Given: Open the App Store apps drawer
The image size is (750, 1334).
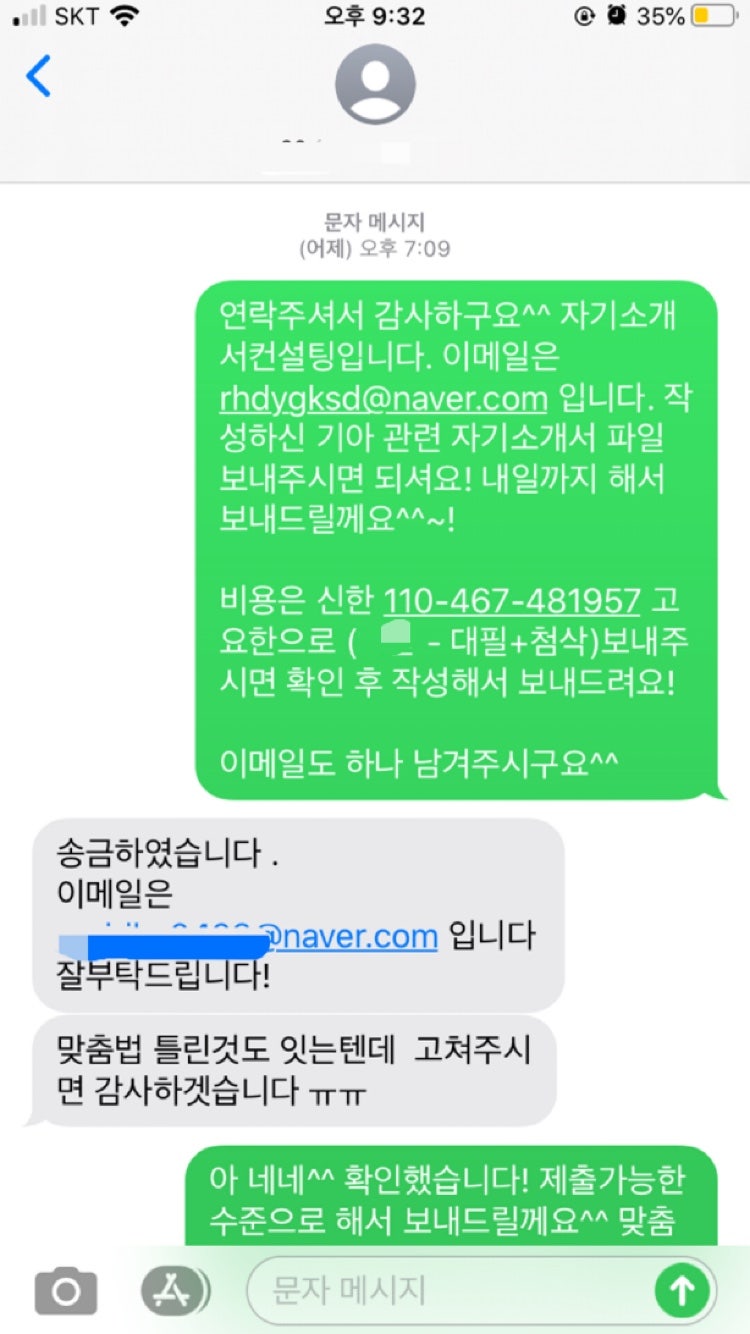Looking at the screenshot, I should point(172,1290).
